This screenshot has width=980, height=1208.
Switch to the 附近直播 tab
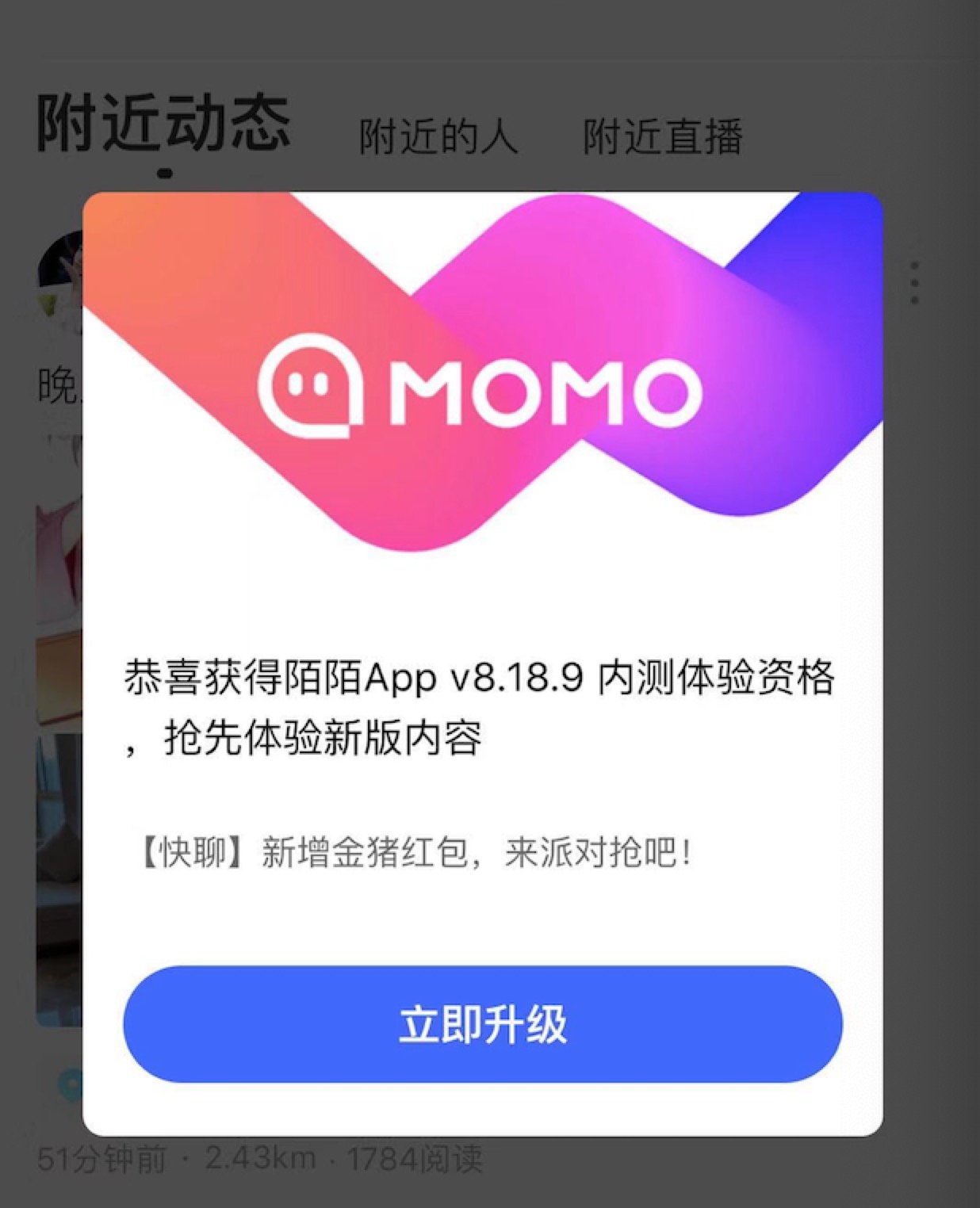[x=663, y=136]
